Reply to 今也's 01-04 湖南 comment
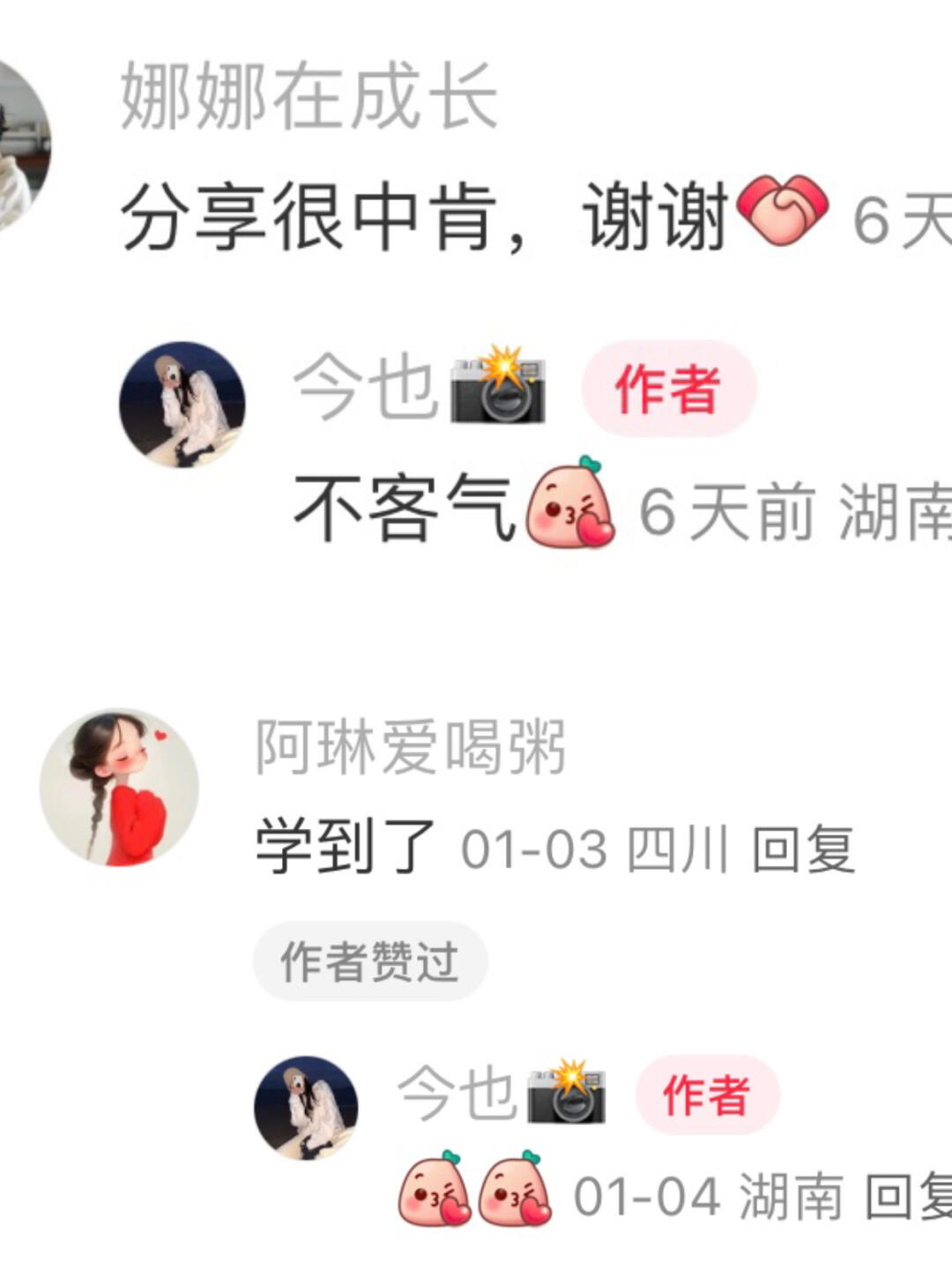 point(908,1198)
